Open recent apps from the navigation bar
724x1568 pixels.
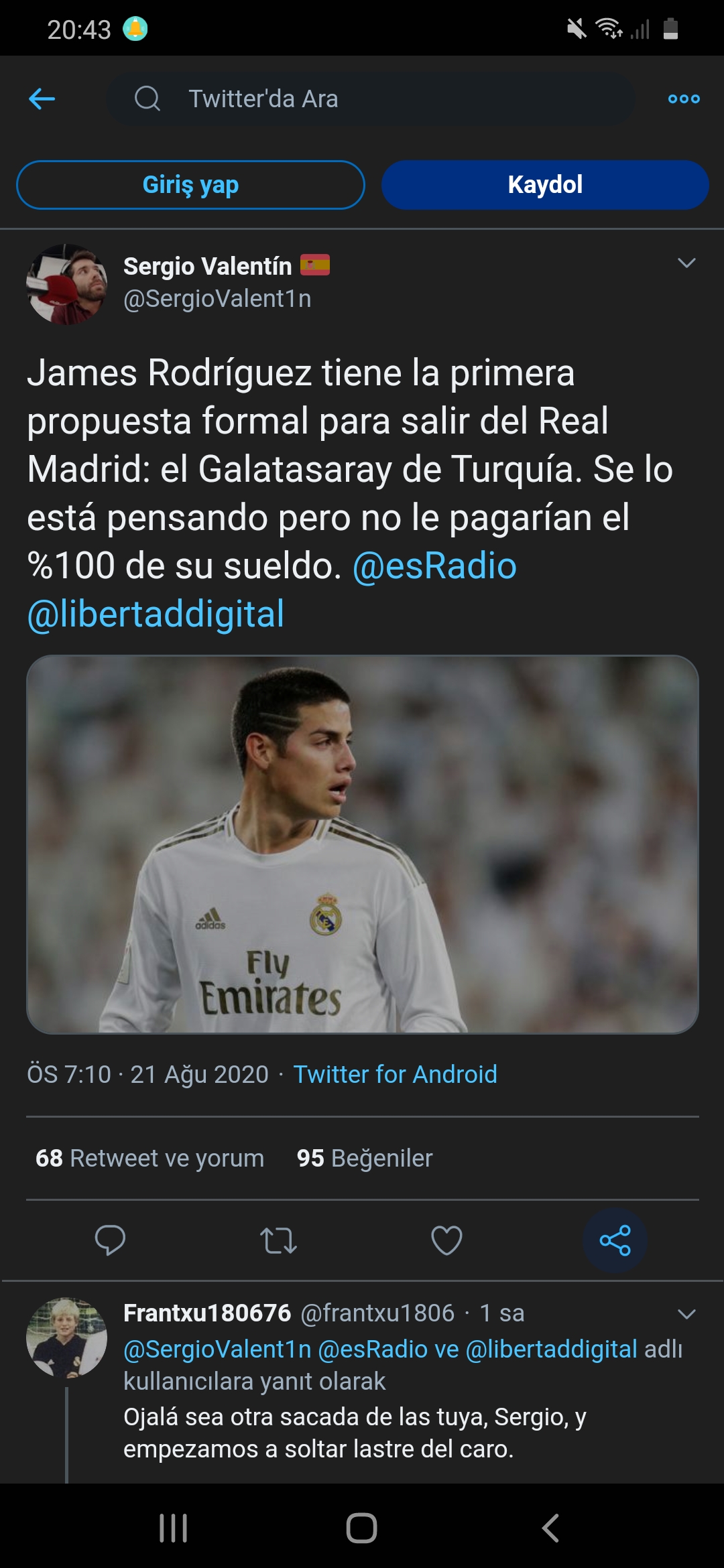(x=173, y=1528)
